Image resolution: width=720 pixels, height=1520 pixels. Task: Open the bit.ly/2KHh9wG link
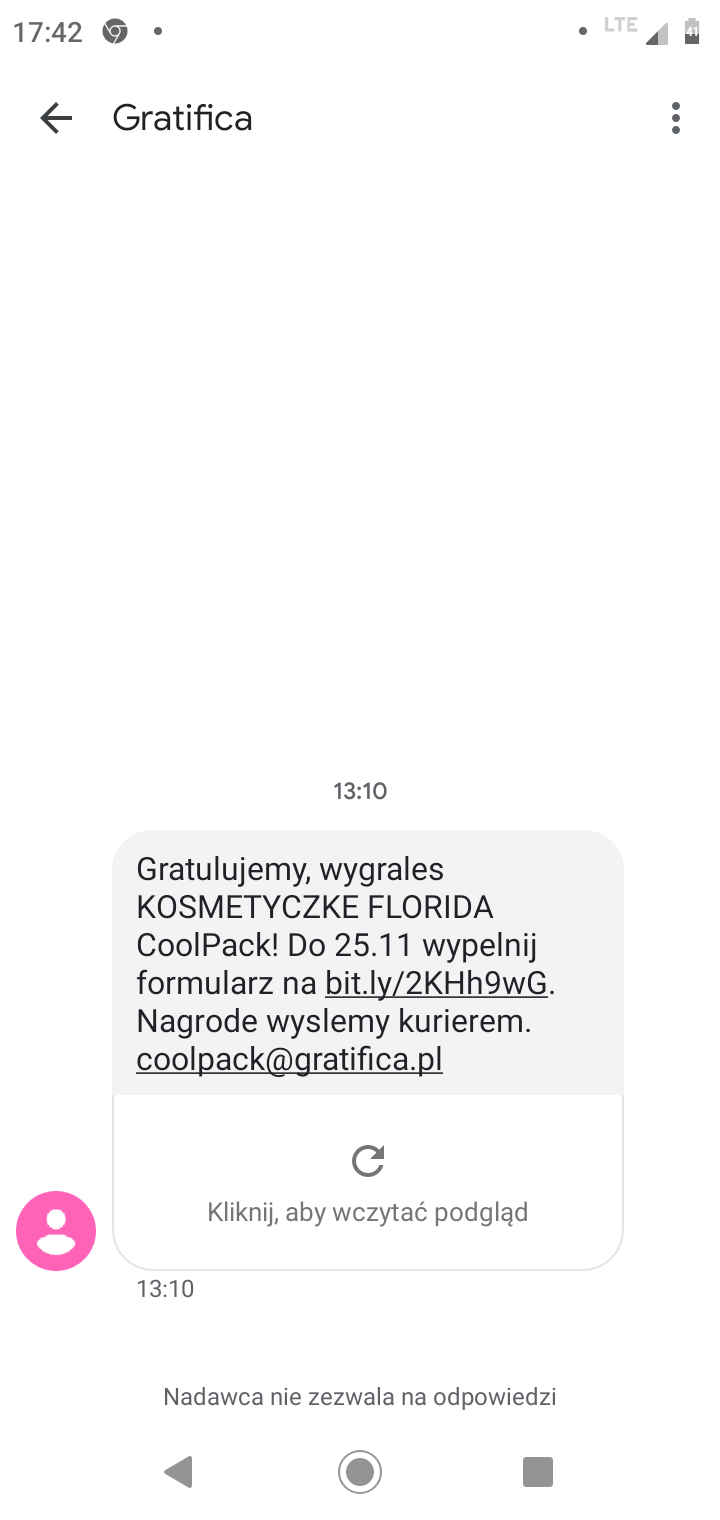pos(437,983)
